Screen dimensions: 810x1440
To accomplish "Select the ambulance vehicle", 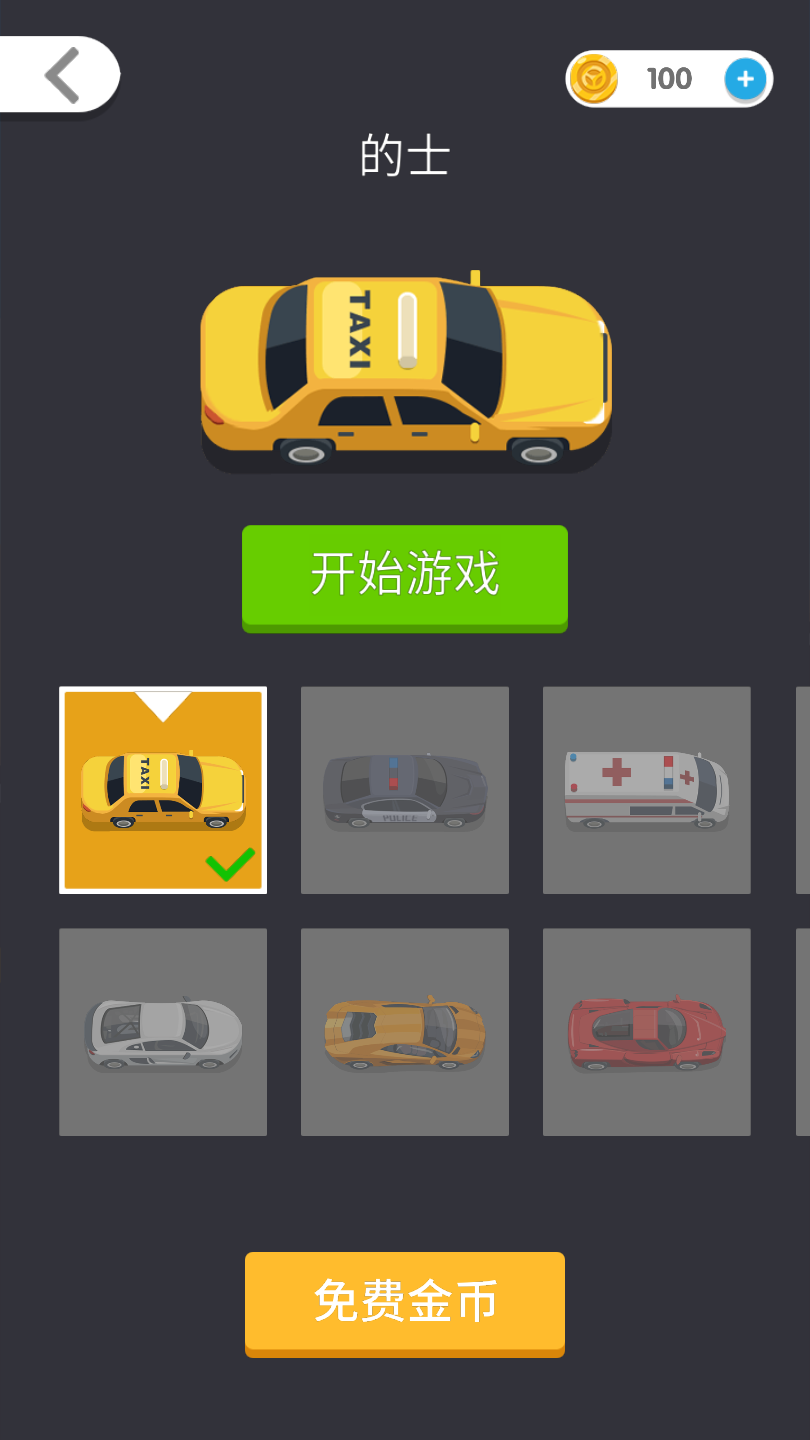I will coord(646,789).
